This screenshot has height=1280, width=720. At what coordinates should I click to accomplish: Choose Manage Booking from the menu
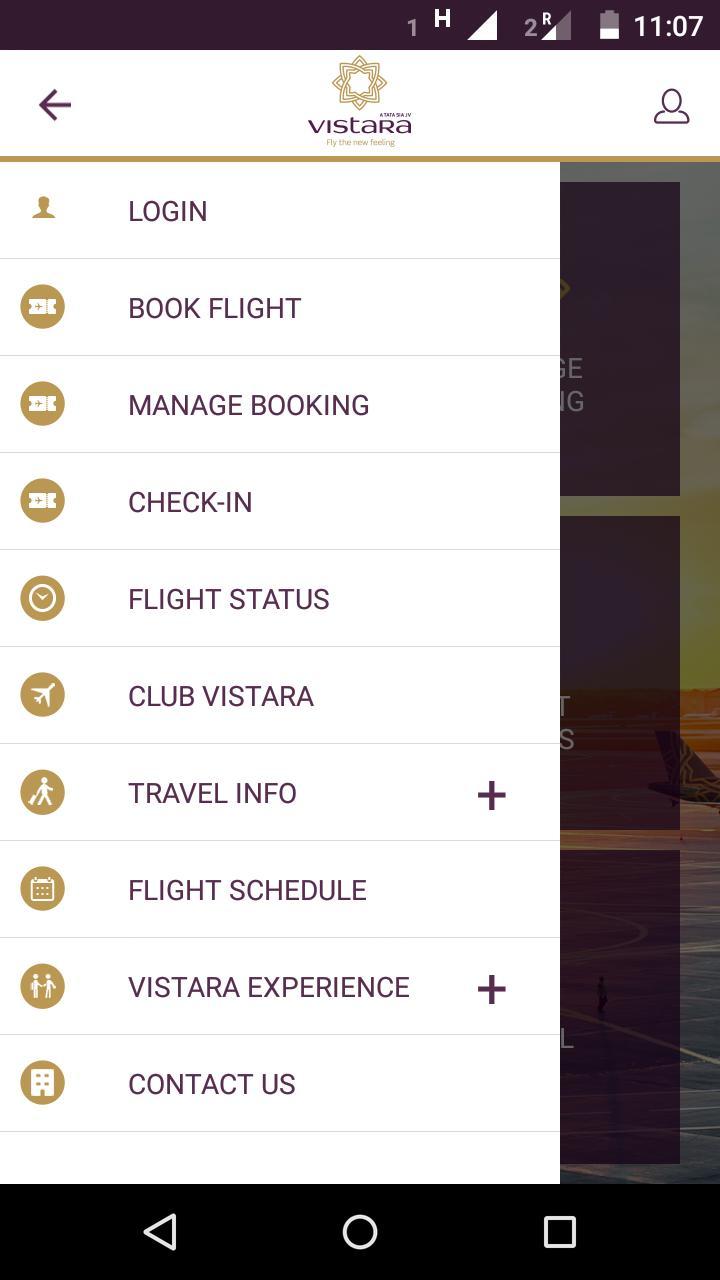tap(248, 404)
